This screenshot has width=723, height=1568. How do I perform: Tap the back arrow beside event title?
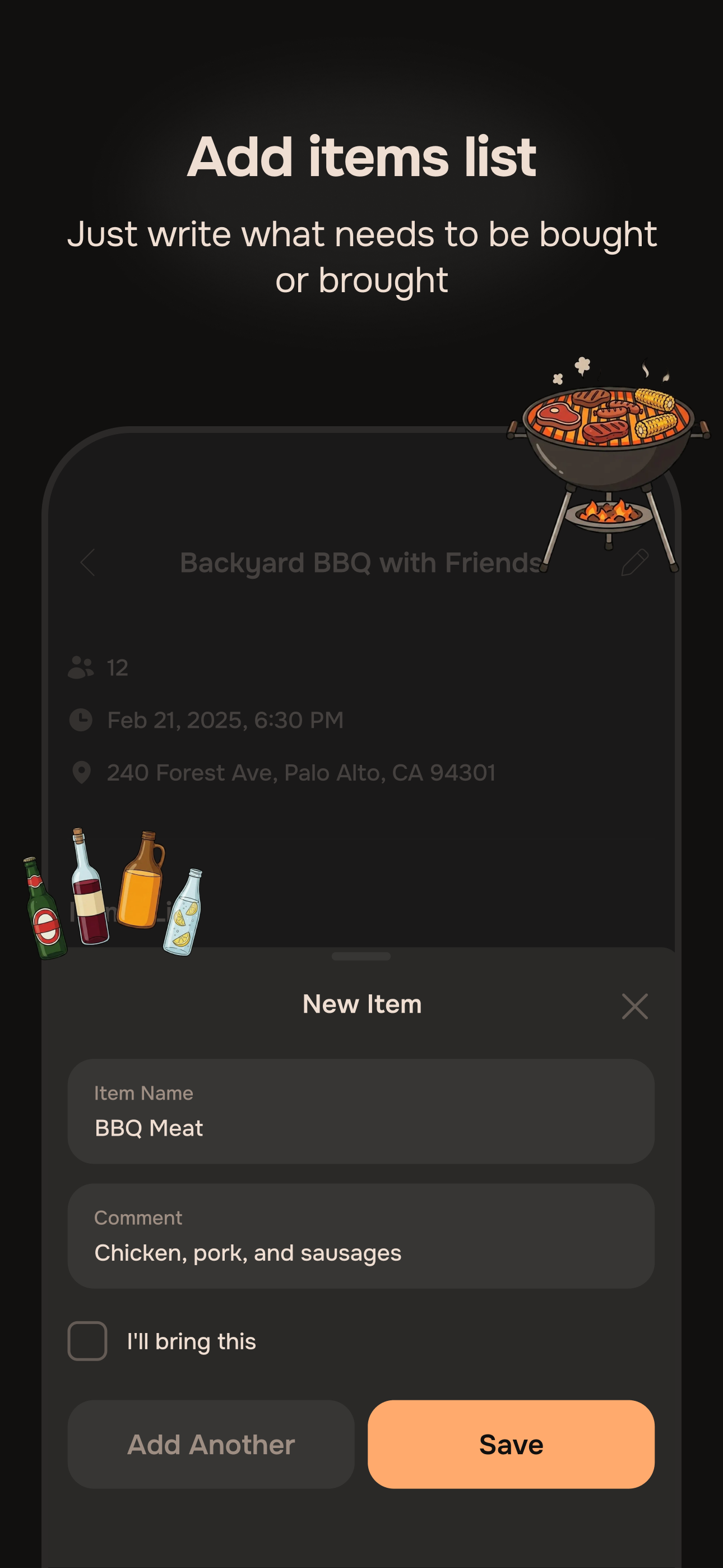point(88,563)
